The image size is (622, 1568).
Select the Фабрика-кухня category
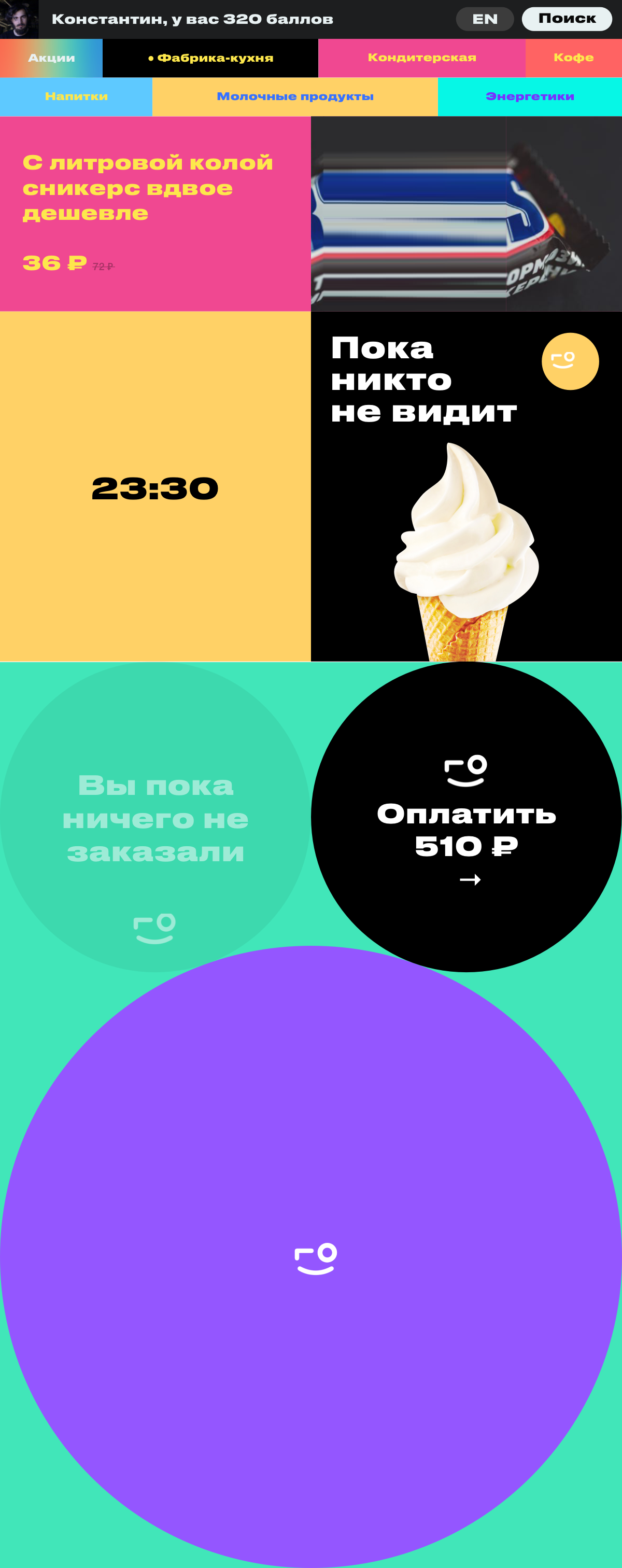(x=210, y=58)
